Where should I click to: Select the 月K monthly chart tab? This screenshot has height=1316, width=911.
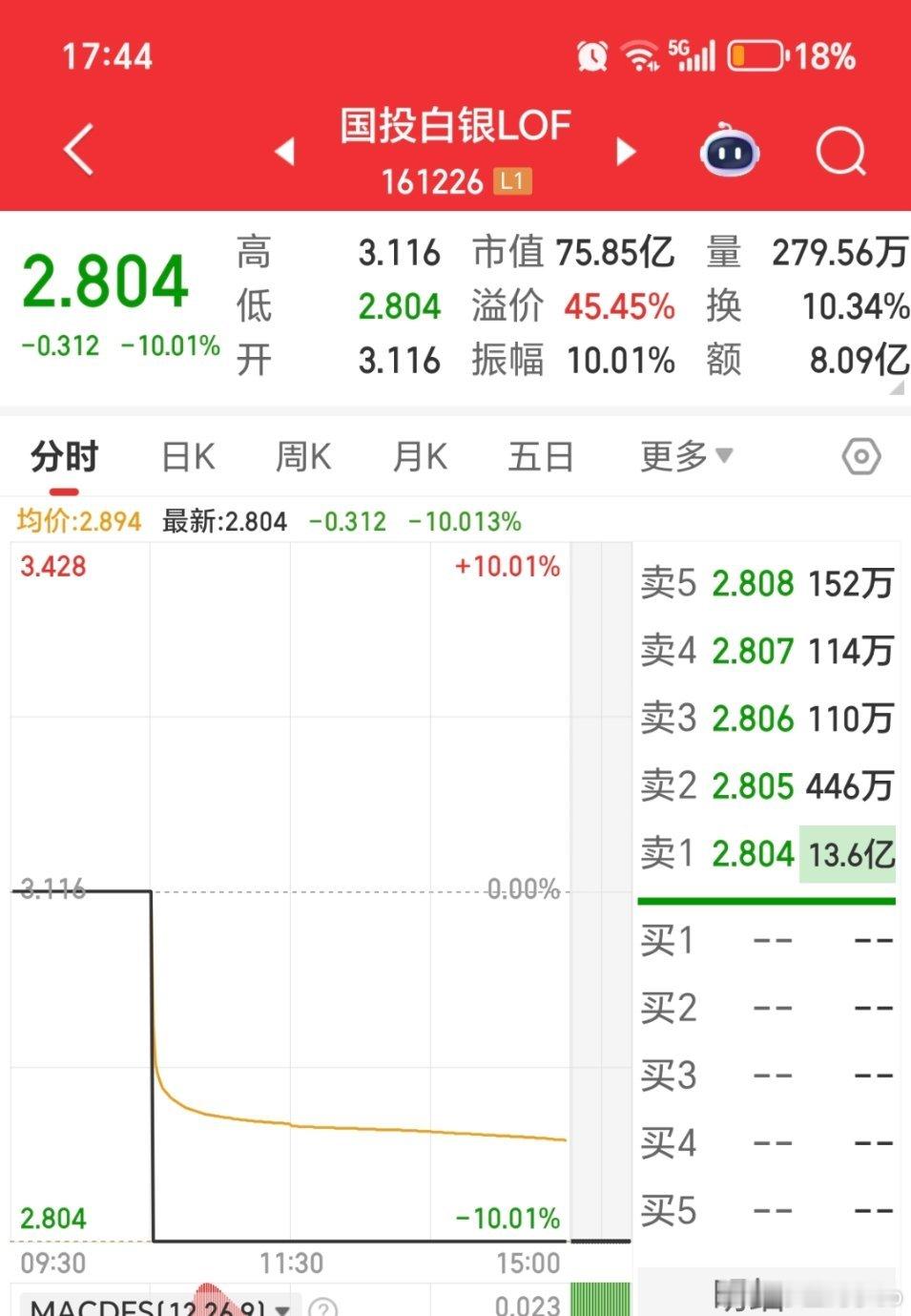tap(420, 456)
